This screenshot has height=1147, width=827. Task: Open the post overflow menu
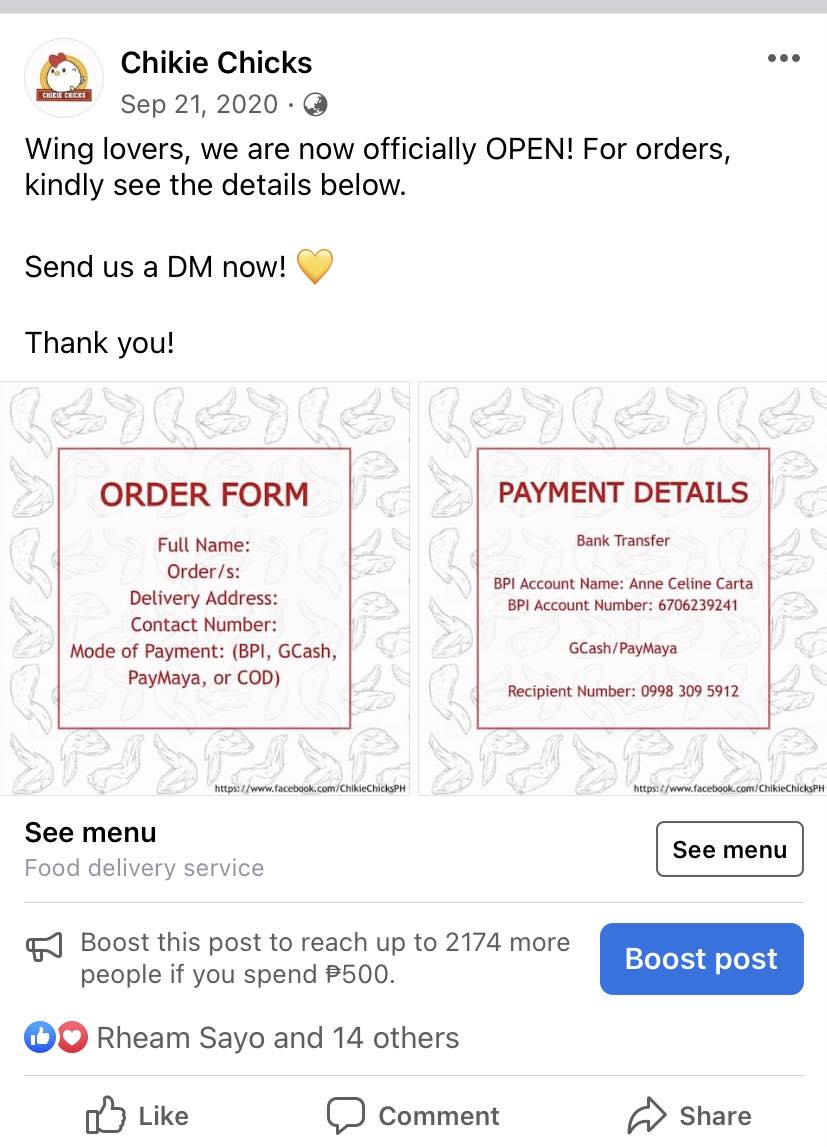click(783, 59)
